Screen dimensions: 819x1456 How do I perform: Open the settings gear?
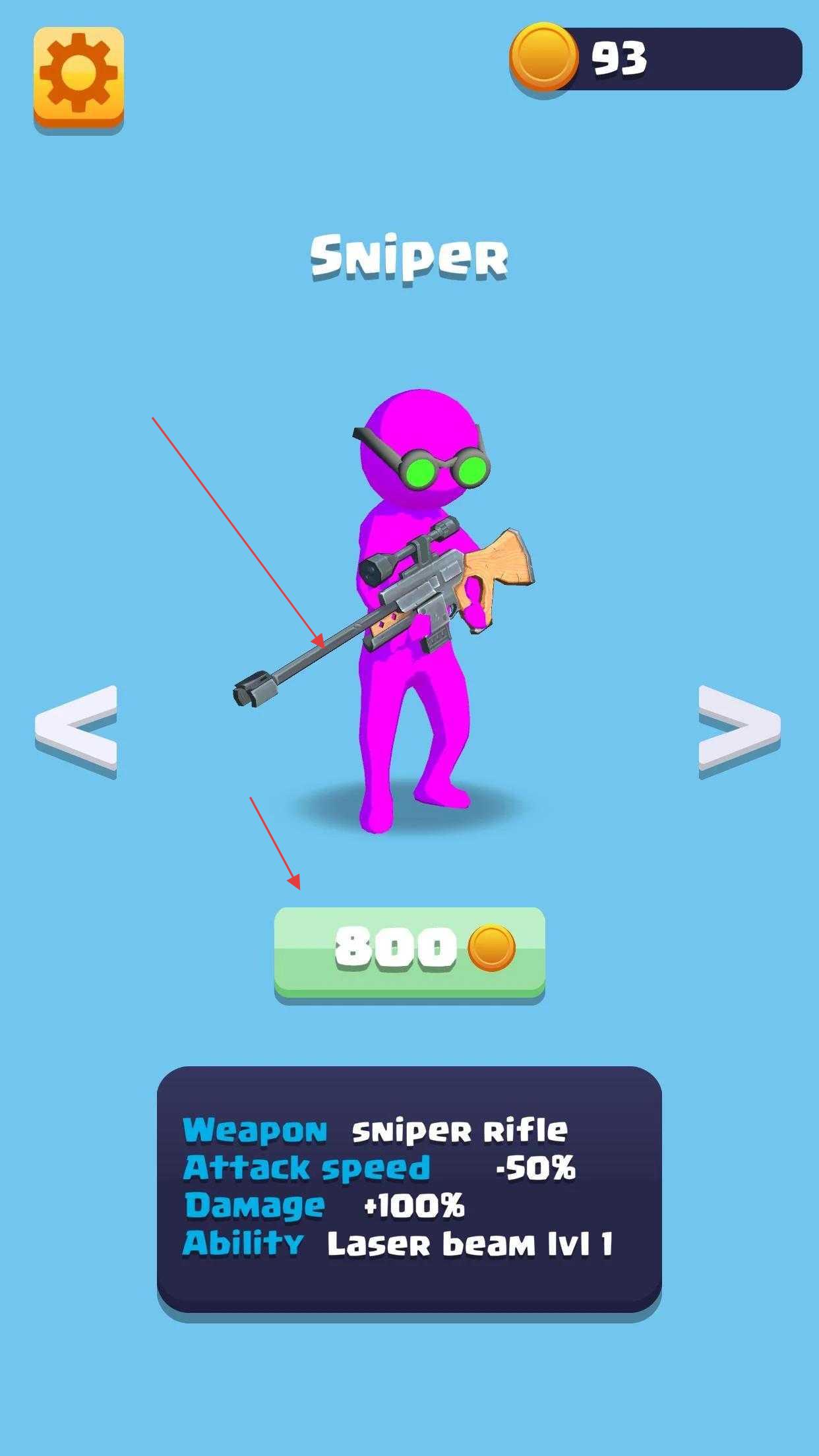[78, 76]
